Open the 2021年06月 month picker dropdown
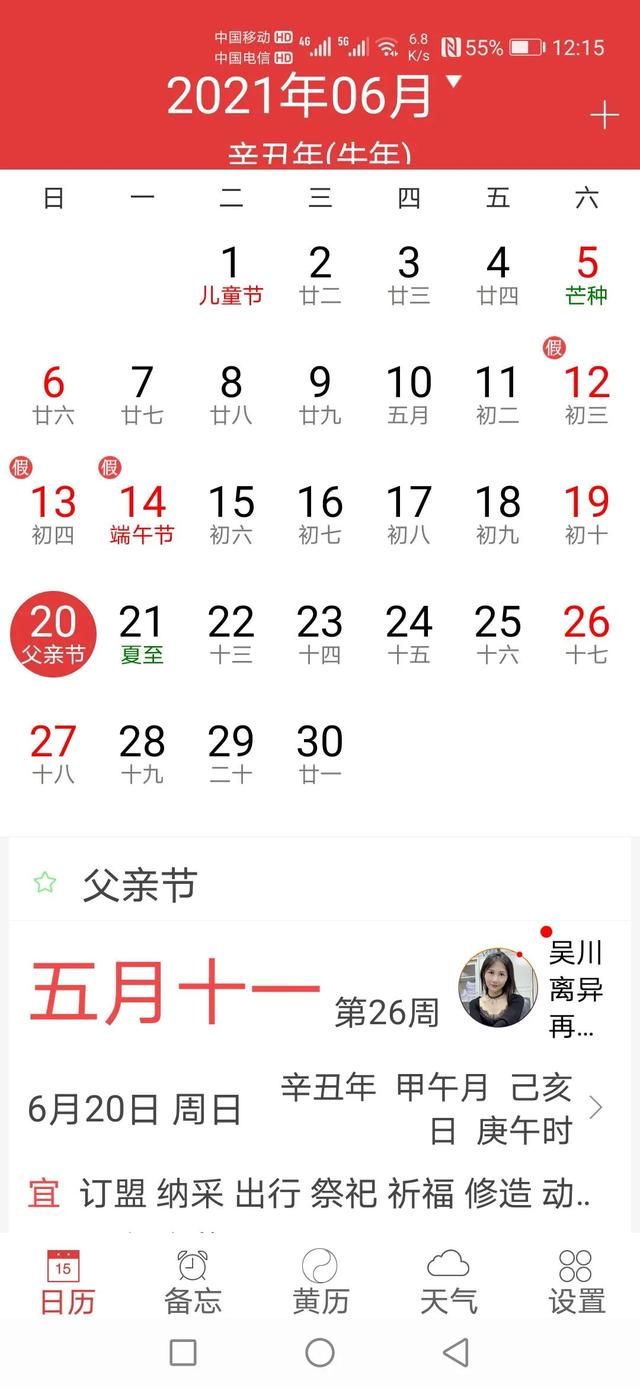The width and height of the screenshot is (640, 1387). click(314, 96)
